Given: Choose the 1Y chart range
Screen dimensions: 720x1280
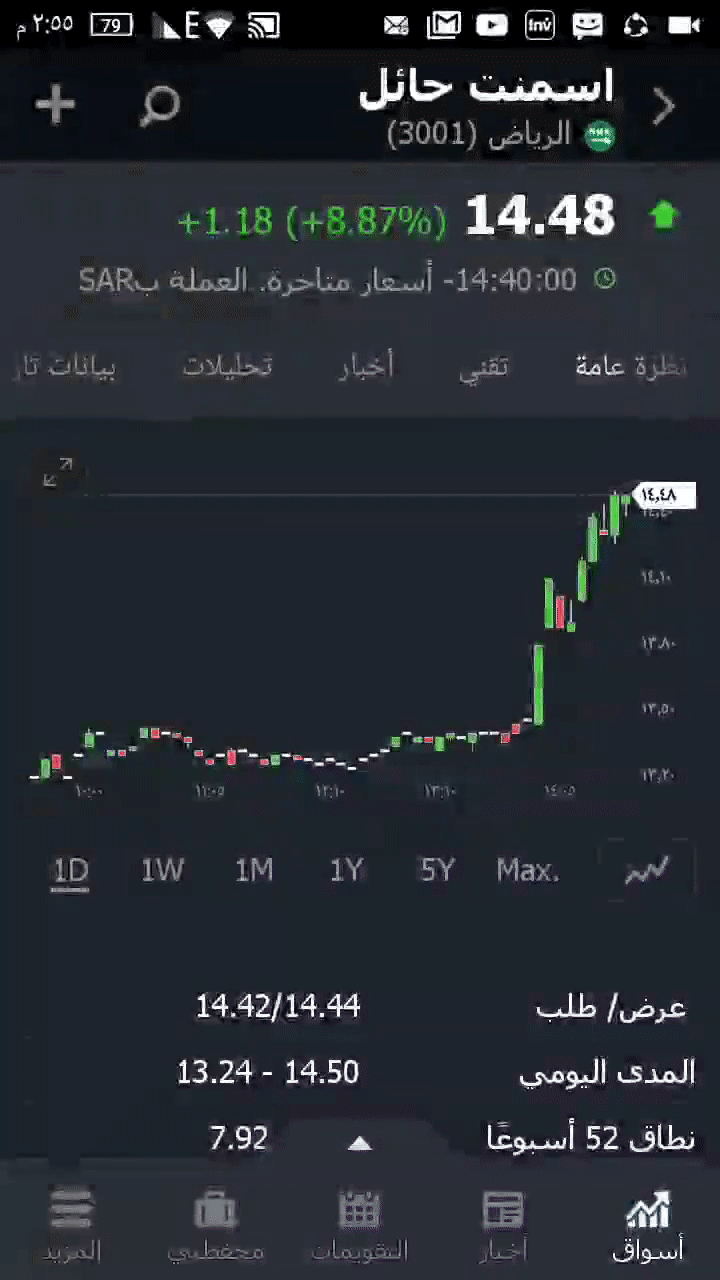Looking at the screenshot, I should 346,871.
